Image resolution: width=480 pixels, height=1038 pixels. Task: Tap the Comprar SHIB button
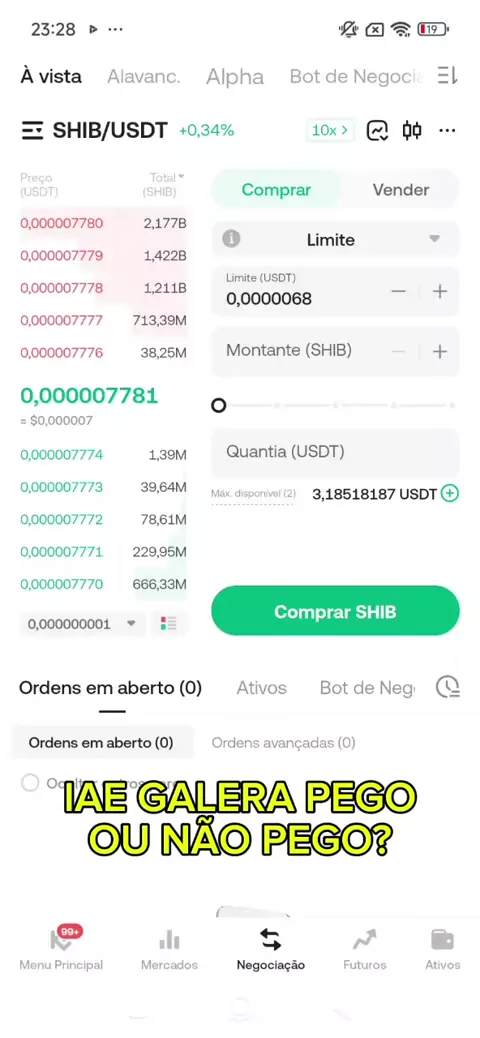tap(335, 611)
